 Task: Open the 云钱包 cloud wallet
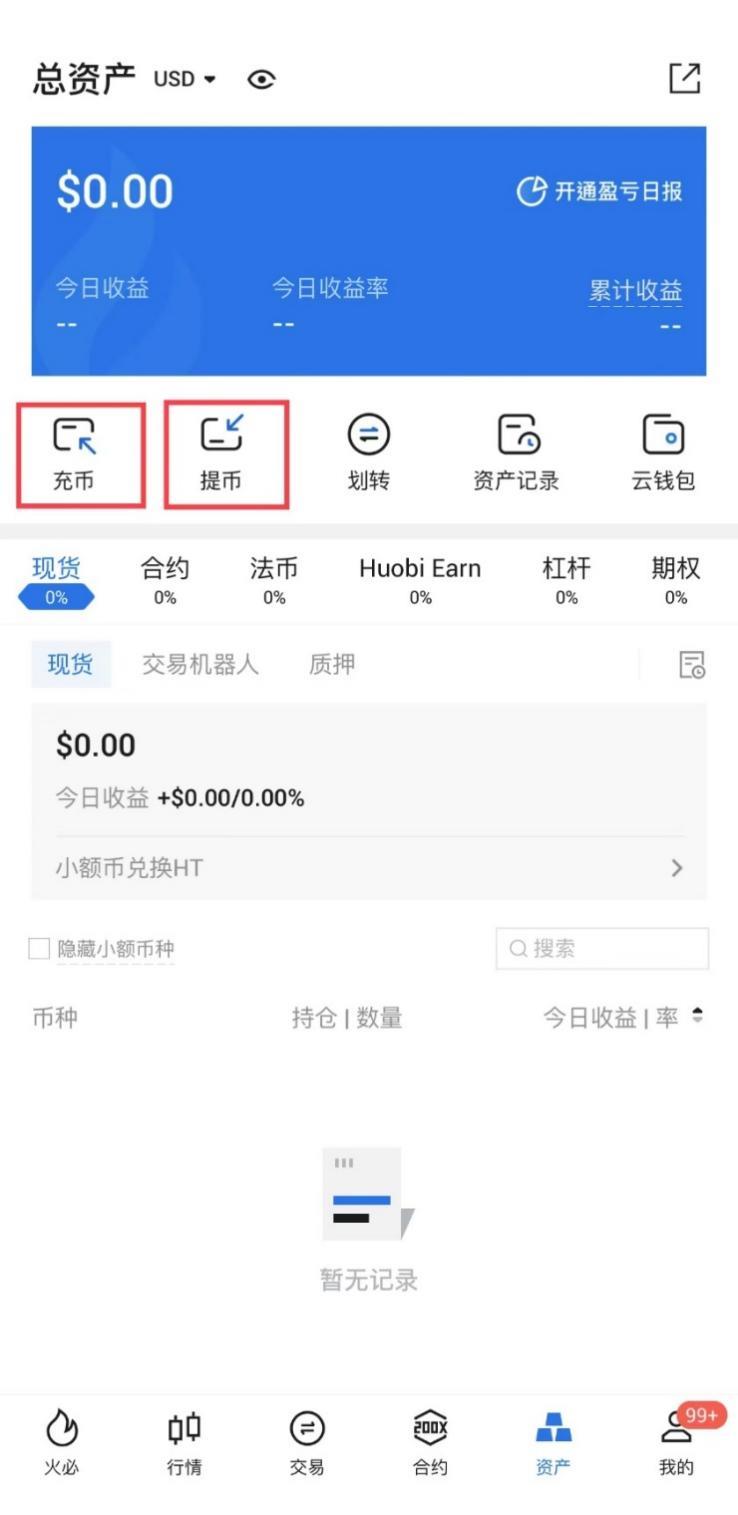[x=662, y=452]
